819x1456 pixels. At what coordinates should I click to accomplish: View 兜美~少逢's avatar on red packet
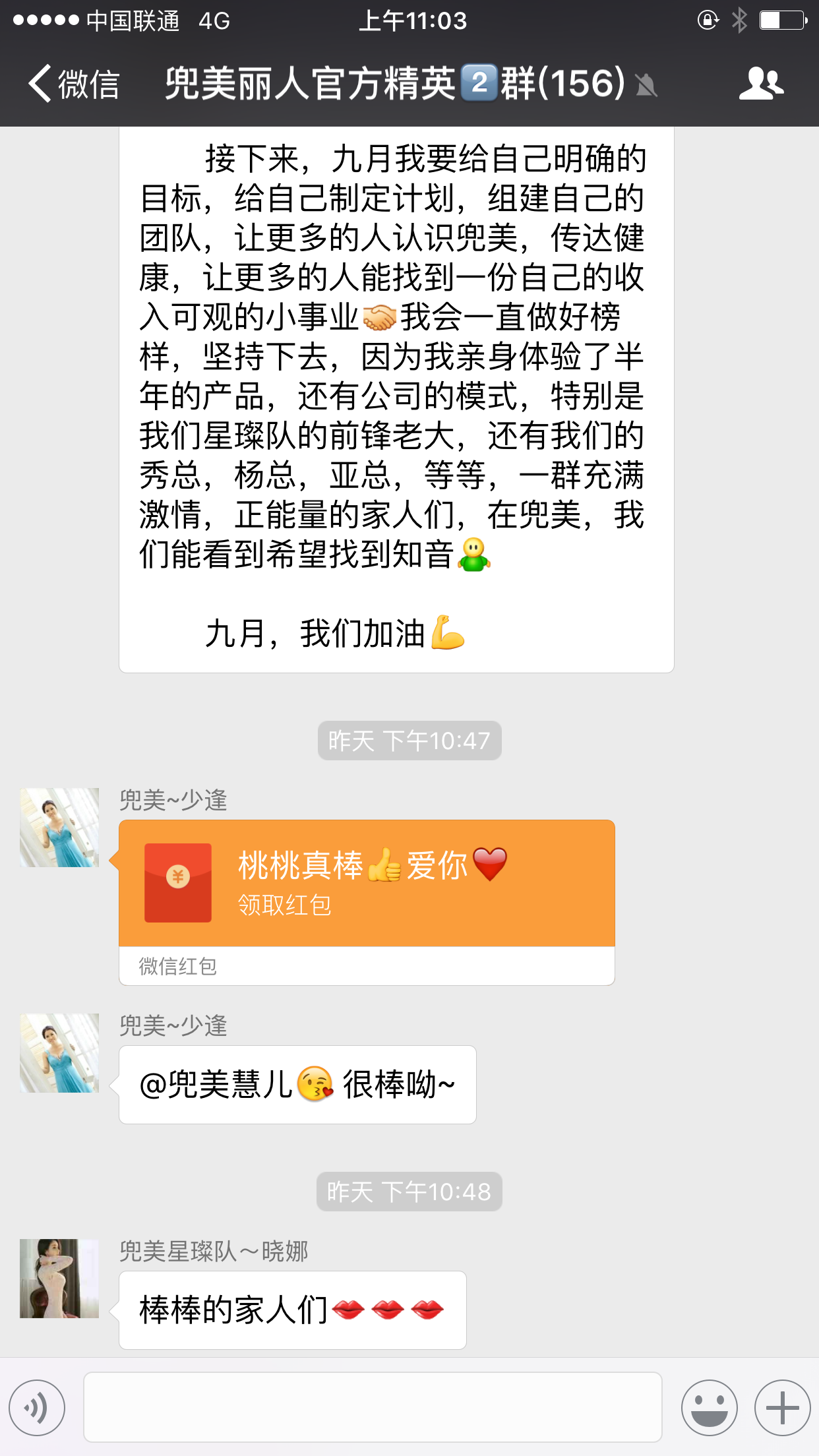tap(59, 828)
